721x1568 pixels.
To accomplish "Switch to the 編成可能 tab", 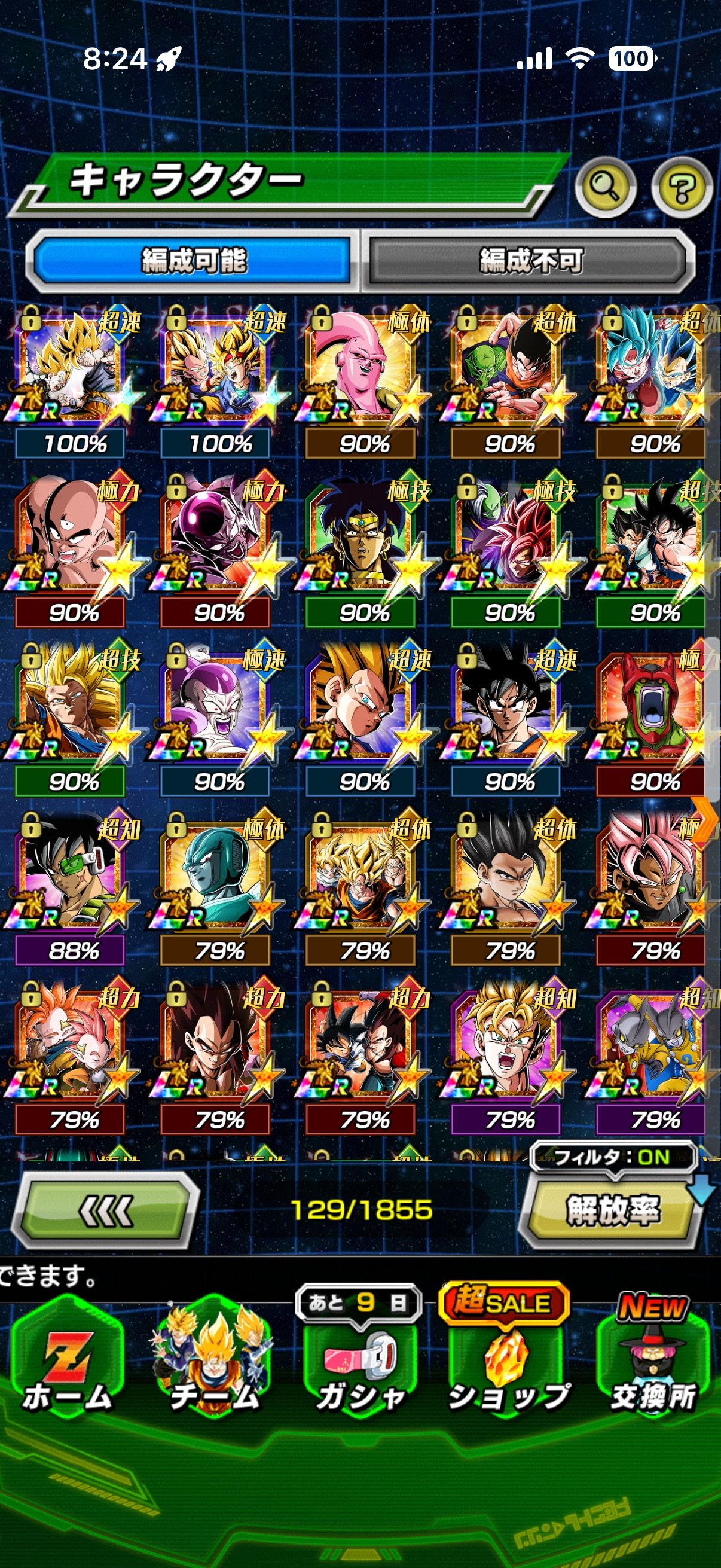I will (x=194, y=261).
